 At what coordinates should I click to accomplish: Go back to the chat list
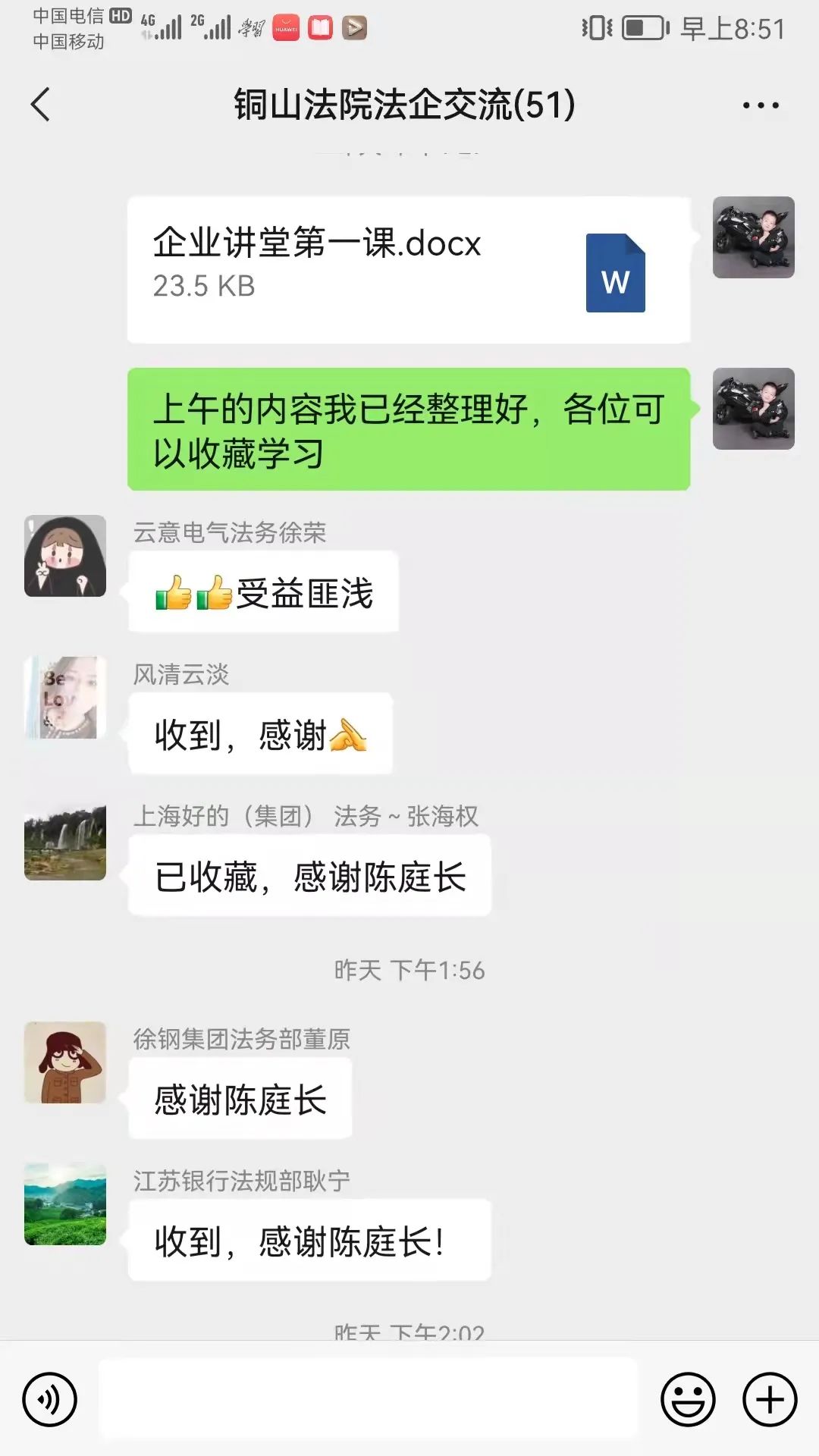(x=41, y=105)
